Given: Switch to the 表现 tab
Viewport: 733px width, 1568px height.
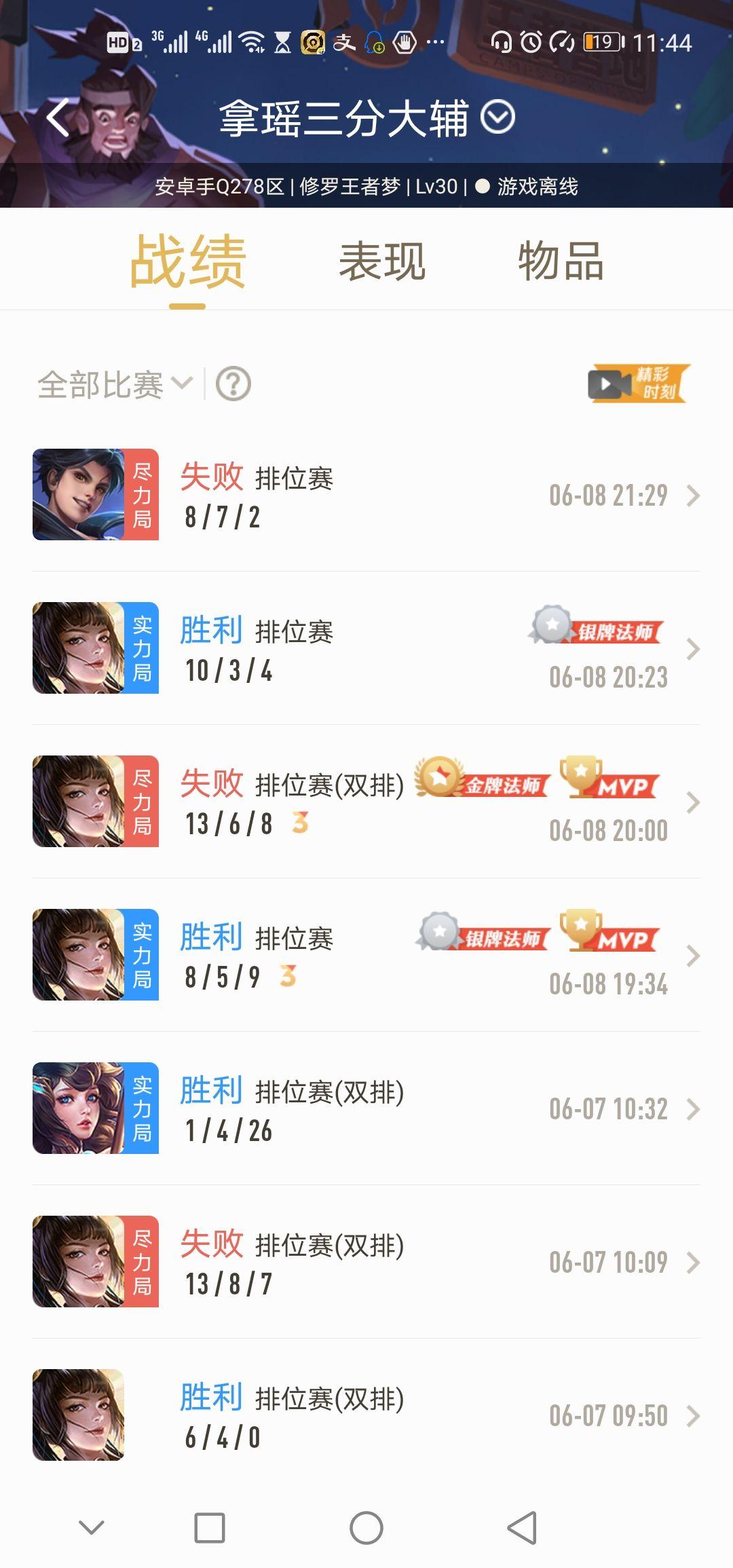Looking at the screenshot, I should [x=382, y=261].
